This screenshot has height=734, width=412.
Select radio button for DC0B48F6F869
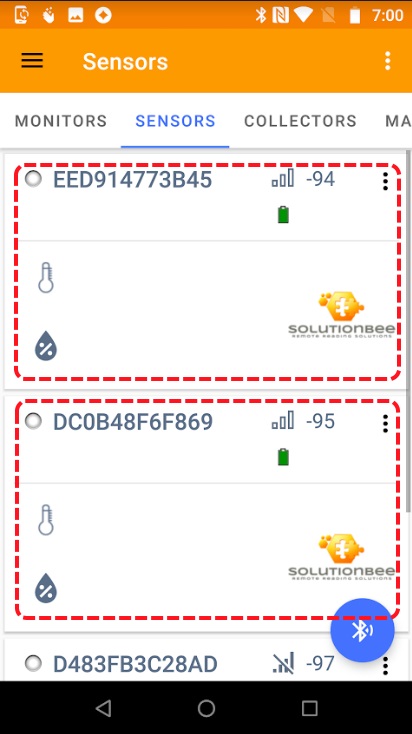(x=33, y=421)
